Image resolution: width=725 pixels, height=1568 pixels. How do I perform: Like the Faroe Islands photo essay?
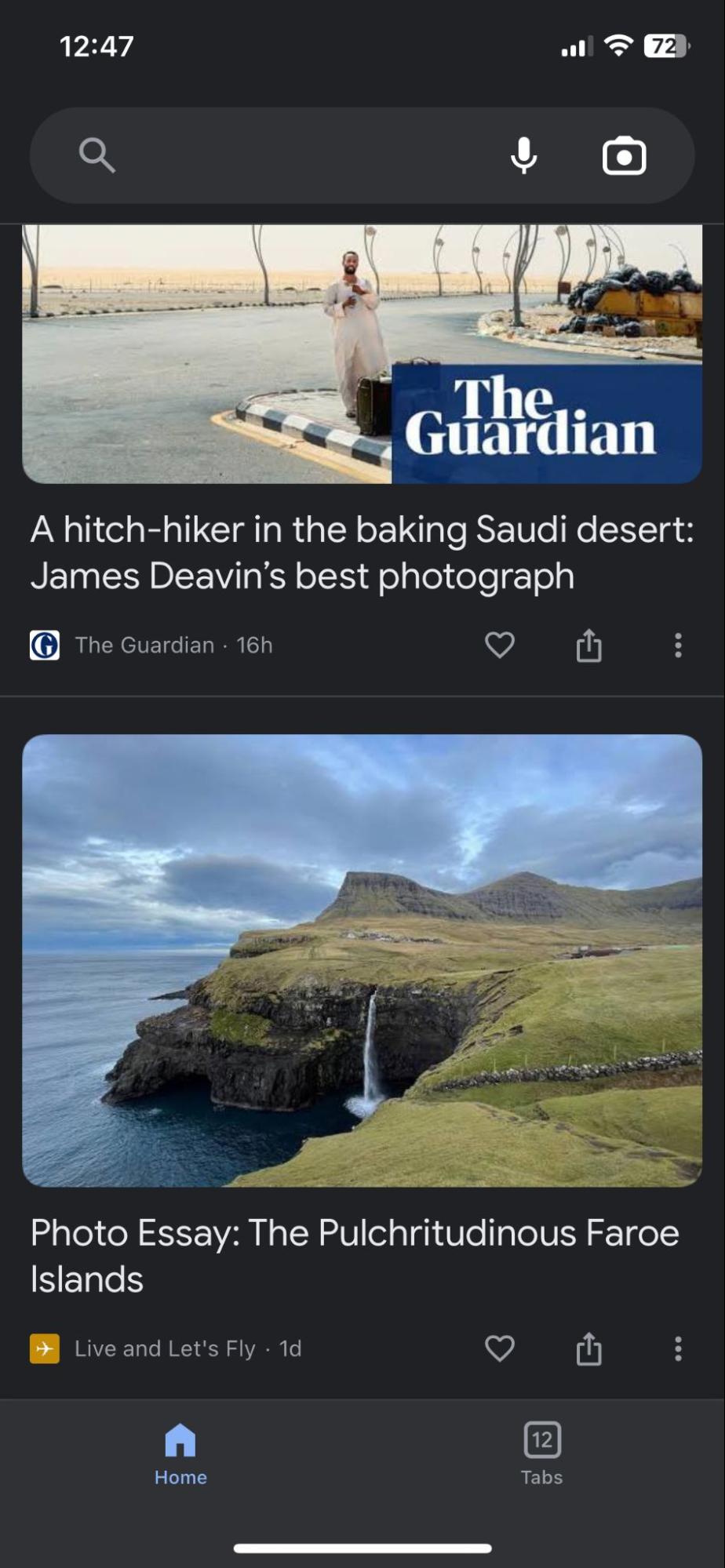[x=500, y=1348]
